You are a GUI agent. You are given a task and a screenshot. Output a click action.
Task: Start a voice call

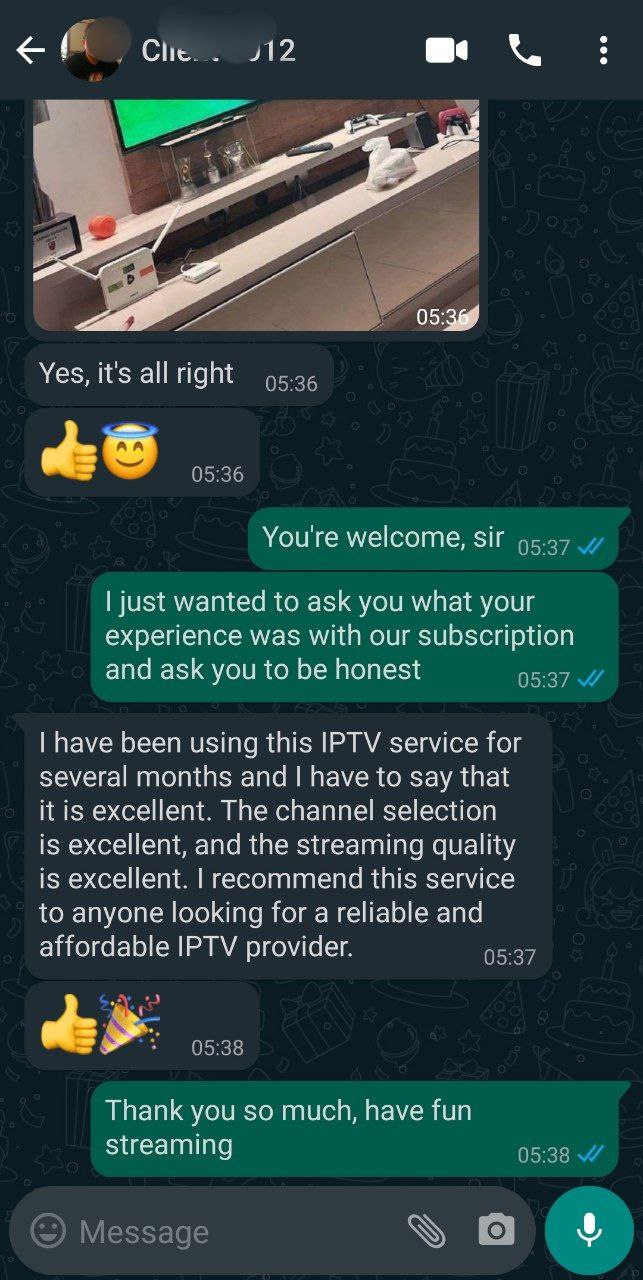pyautogui.click(x=525, y=50)
